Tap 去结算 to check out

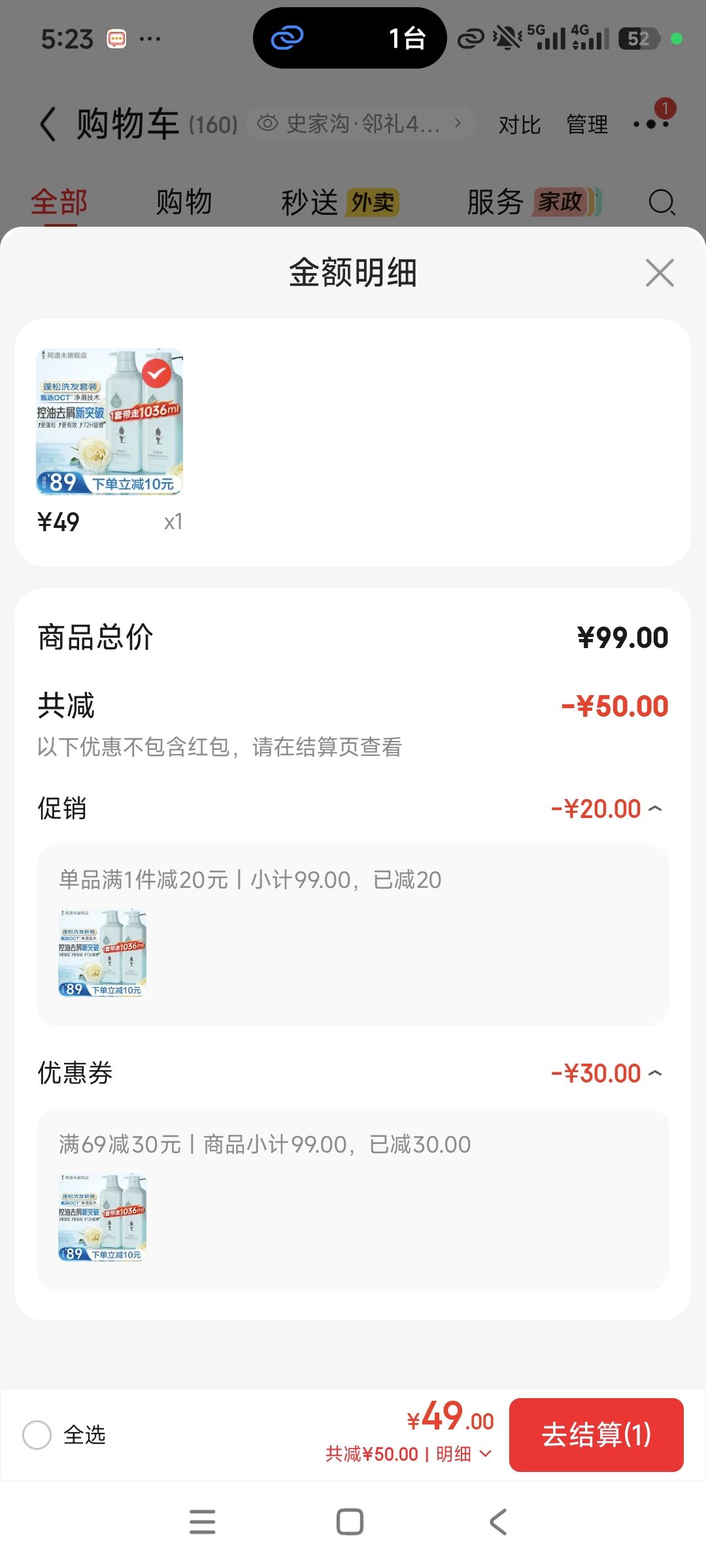[596, 1435]
